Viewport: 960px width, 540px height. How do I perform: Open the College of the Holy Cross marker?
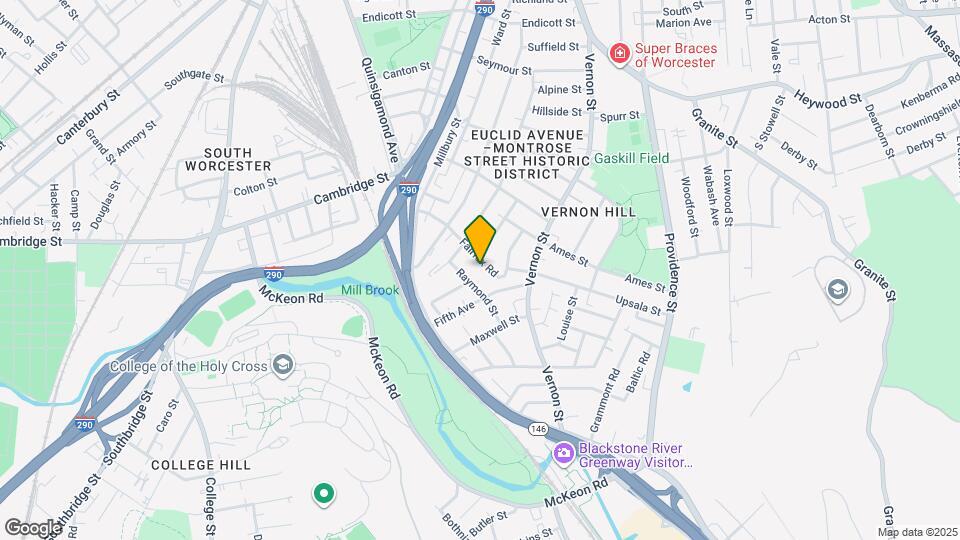point(284,365)
